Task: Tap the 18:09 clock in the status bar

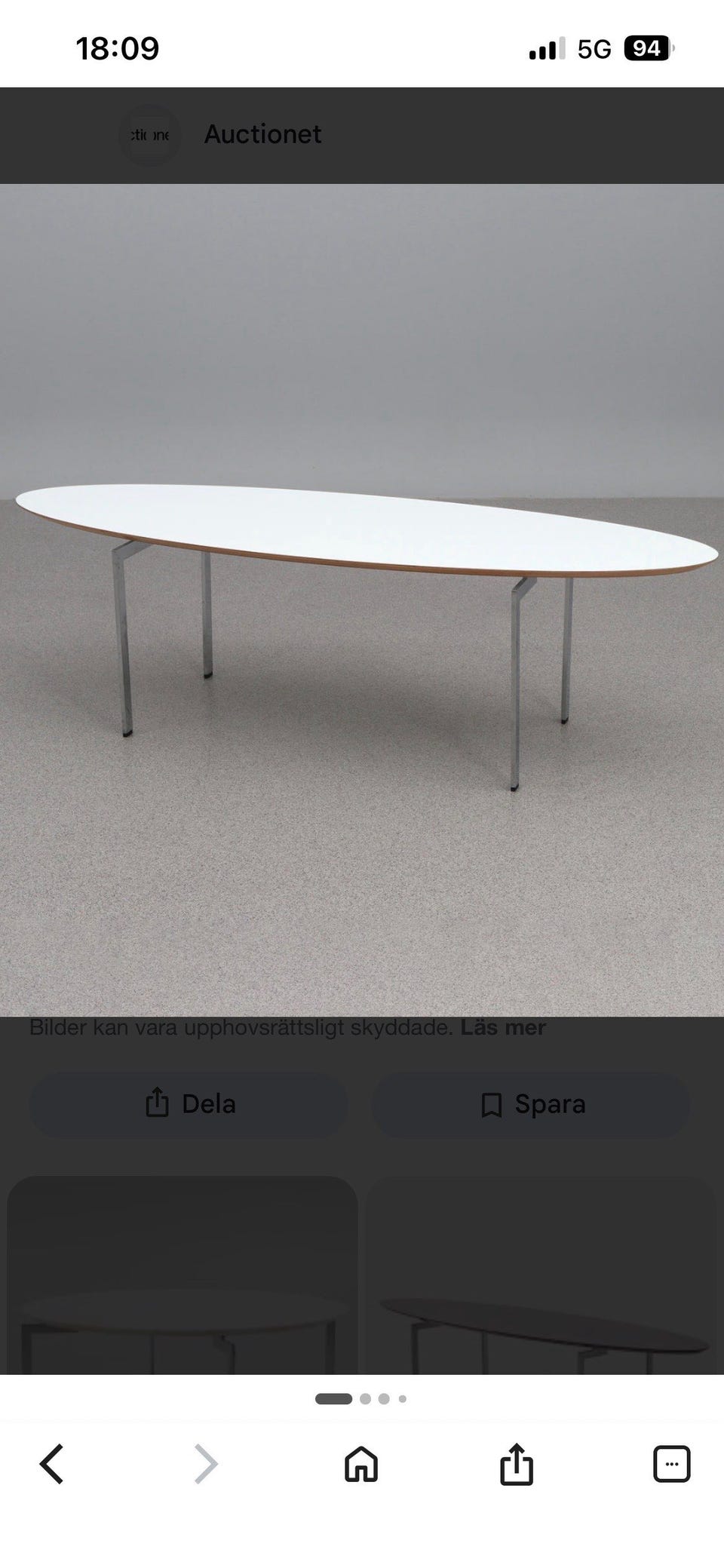Action: 118,48
